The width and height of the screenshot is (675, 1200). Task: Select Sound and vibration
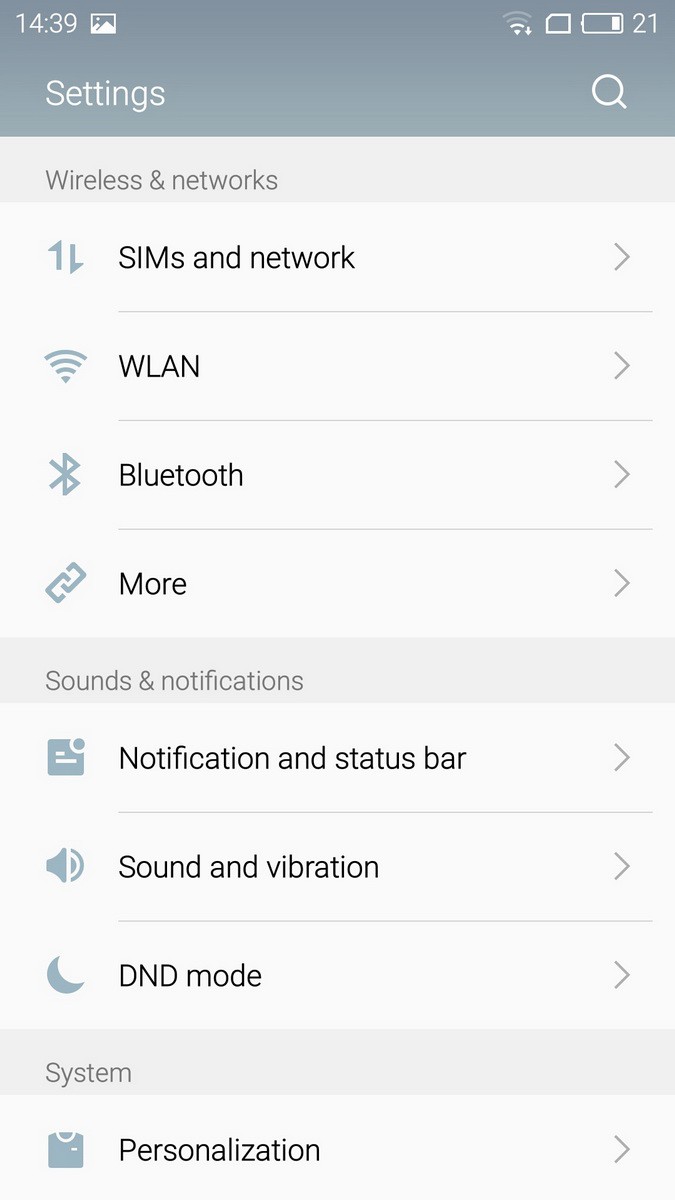tap(248, 867)
